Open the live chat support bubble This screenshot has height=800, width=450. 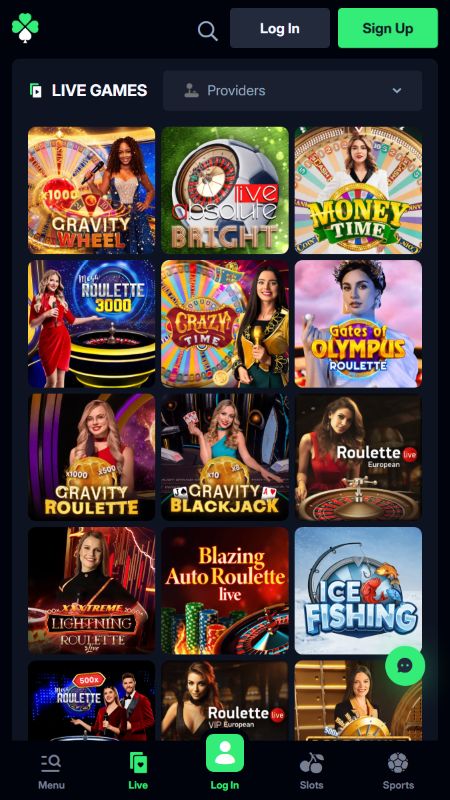point(405,666)
